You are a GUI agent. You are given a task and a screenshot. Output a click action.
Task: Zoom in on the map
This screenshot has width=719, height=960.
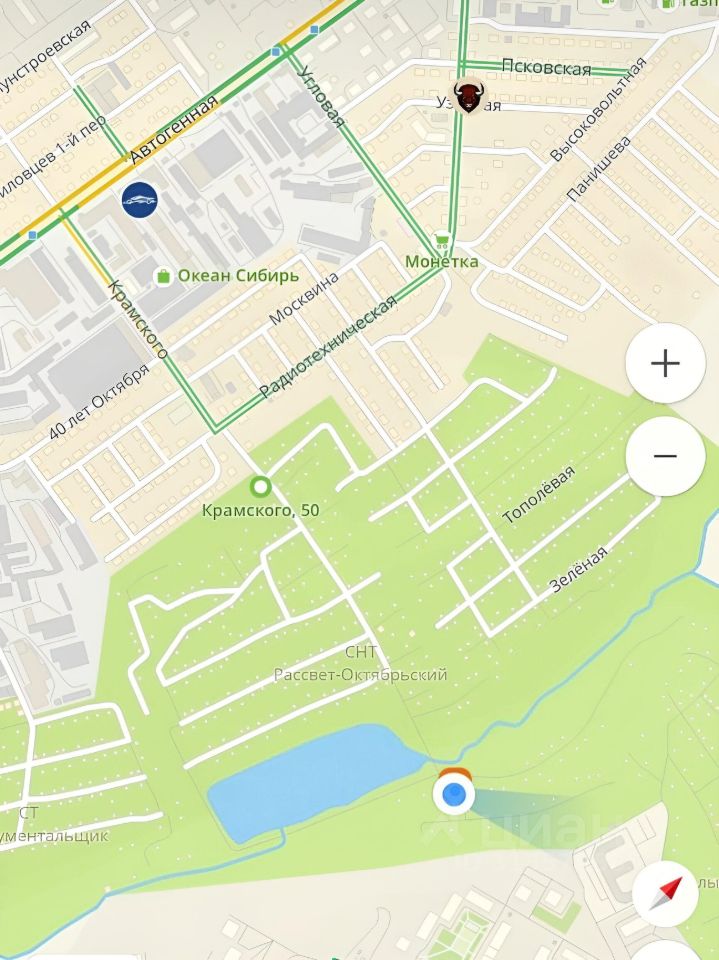[665, 363]
